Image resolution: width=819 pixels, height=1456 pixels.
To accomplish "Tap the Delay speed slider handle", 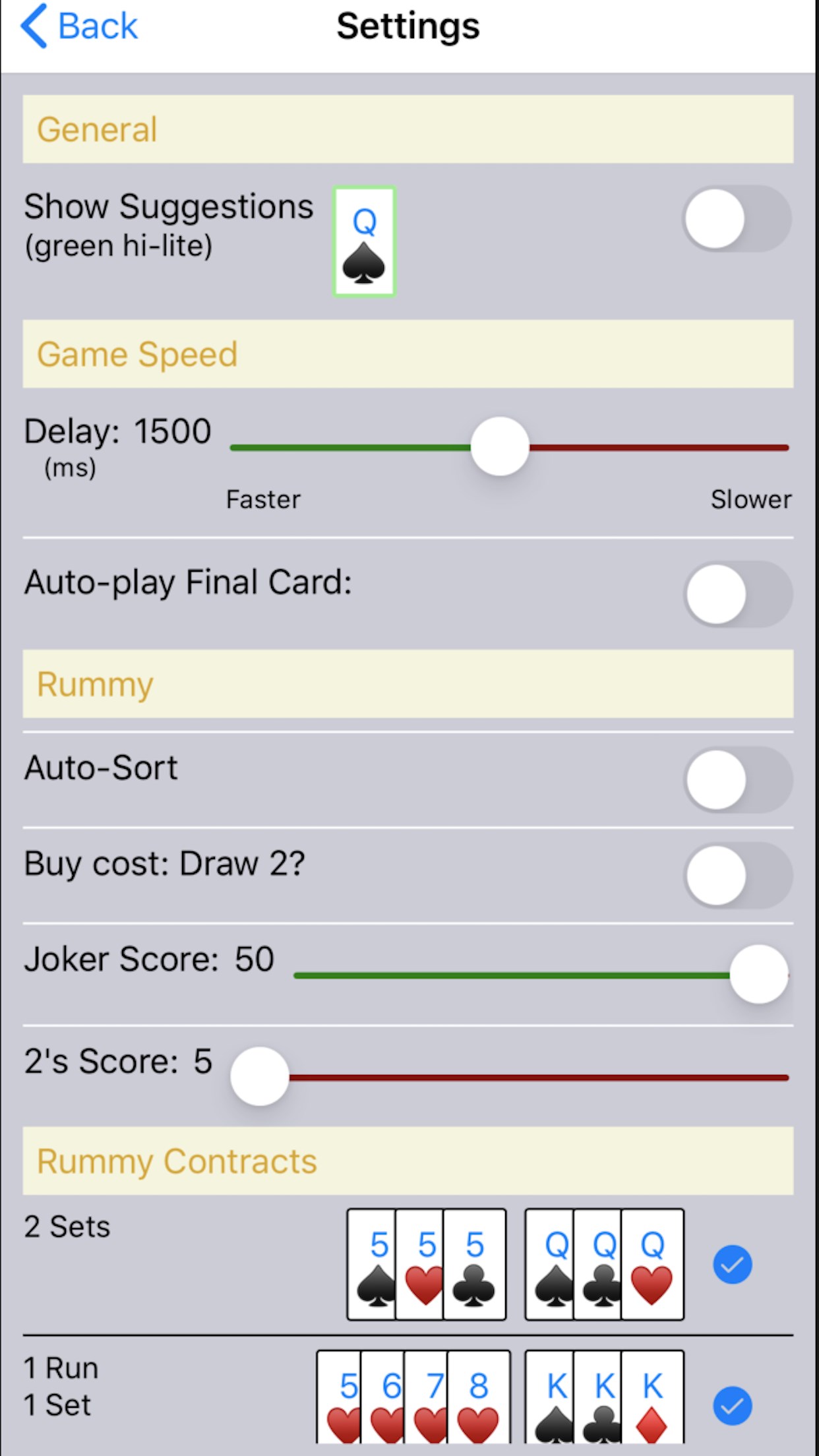I will pos(500,446).
